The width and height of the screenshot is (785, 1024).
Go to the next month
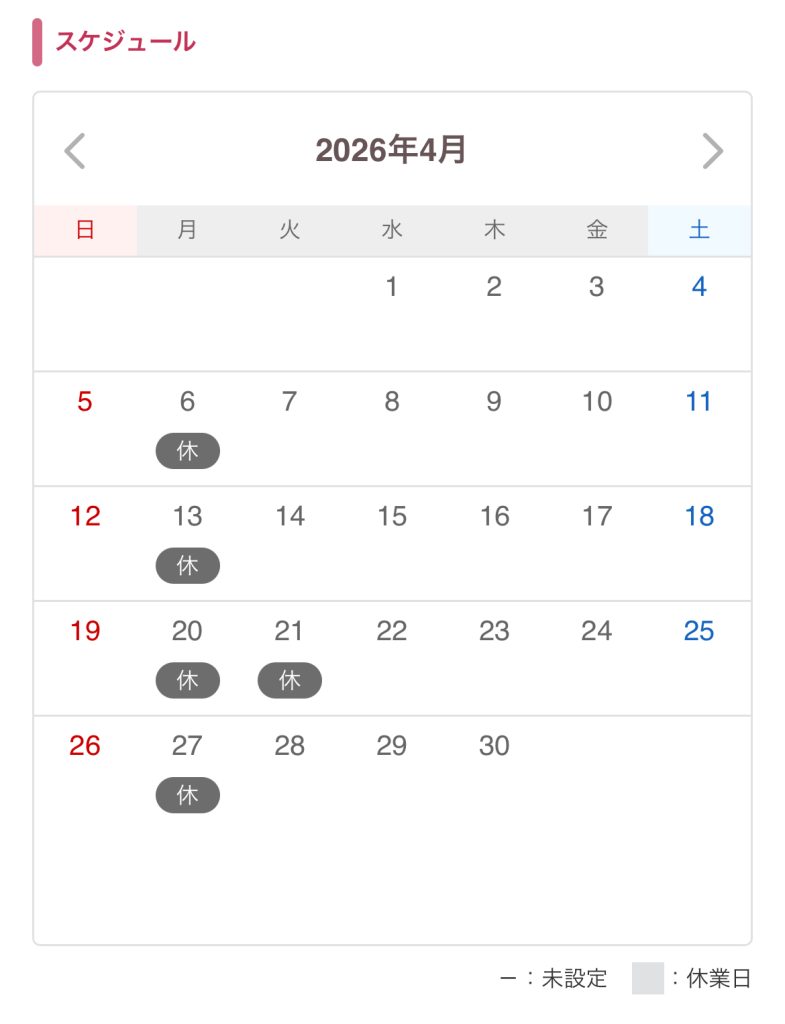(711, 151)
